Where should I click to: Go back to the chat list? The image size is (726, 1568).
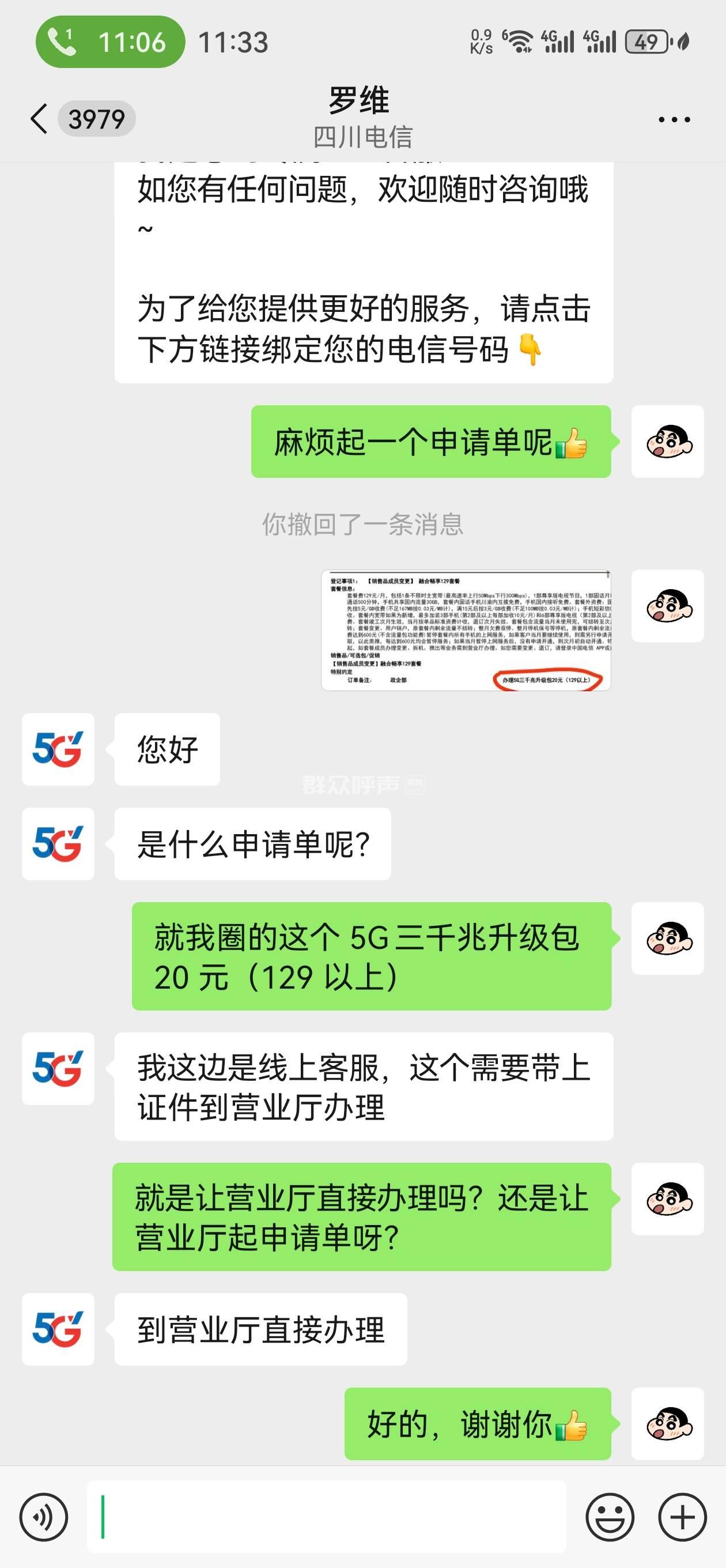(x=39, y=118)
